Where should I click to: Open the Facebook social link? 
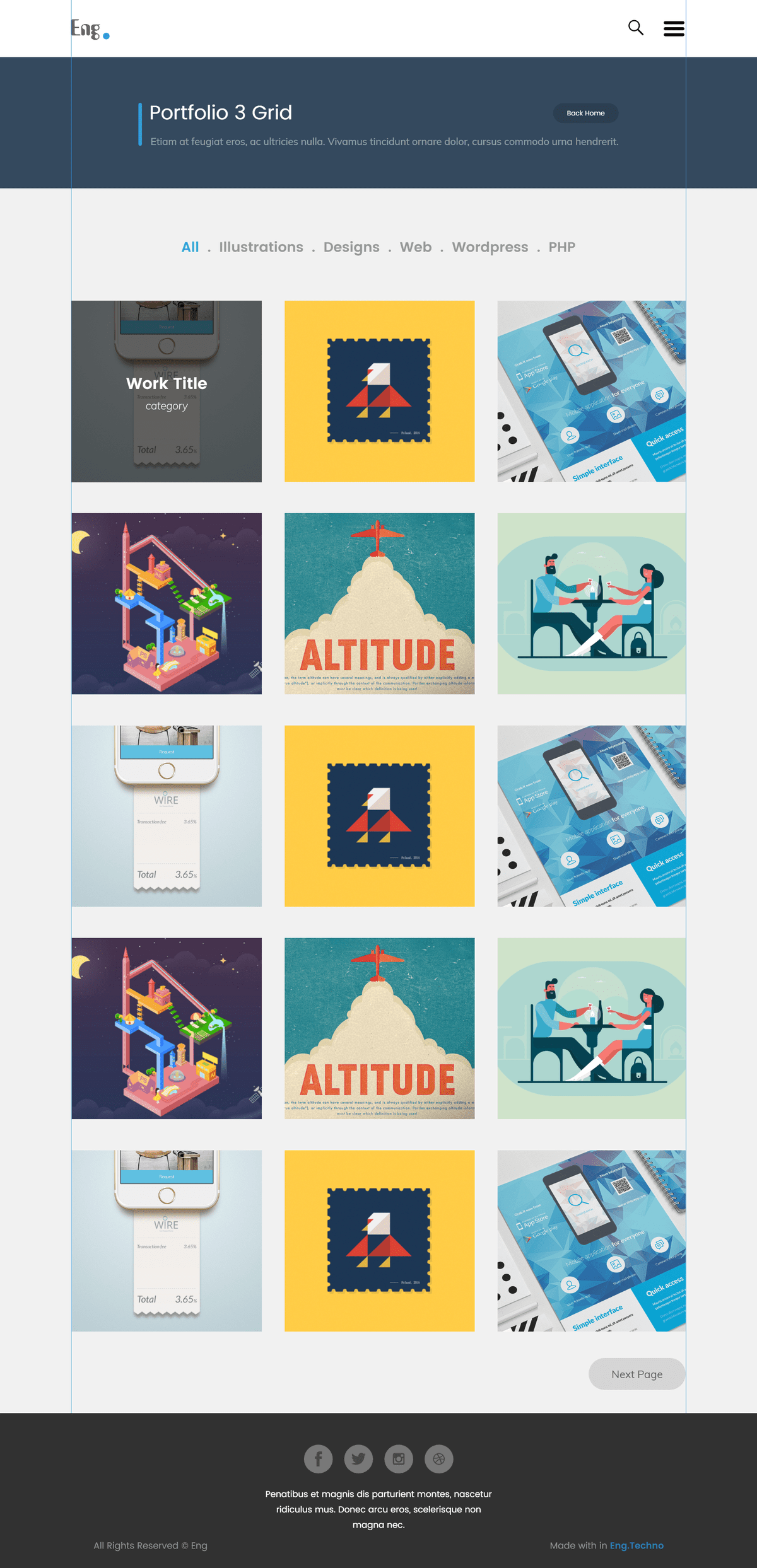[x=319, y=1459]
